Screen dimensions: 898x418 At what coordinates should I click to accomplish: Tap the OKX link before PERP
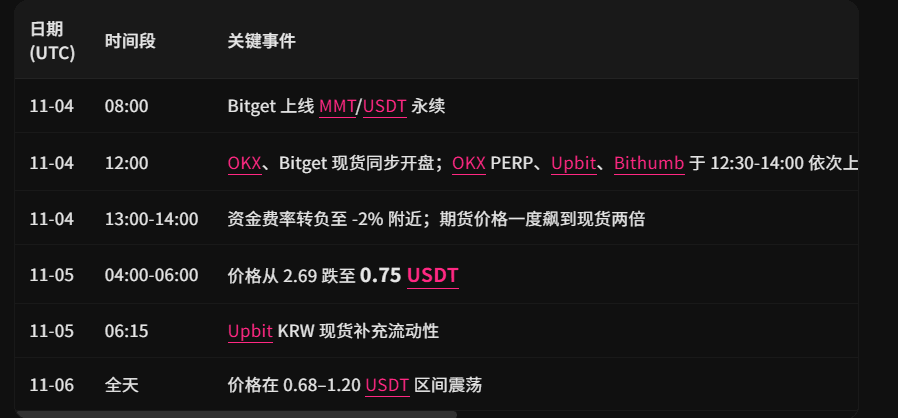(469, 164)
